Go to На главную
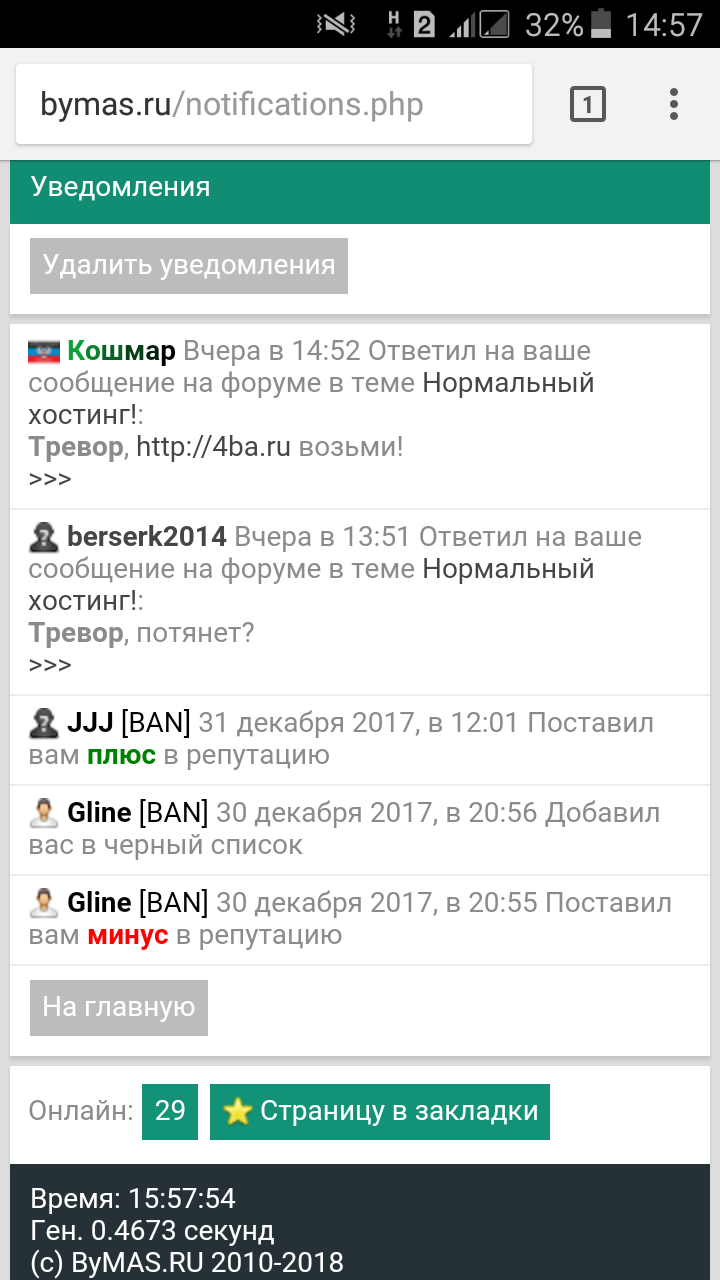Image resolution: width=720 pixels, height=1280 pixels. tap(119, 1007)
